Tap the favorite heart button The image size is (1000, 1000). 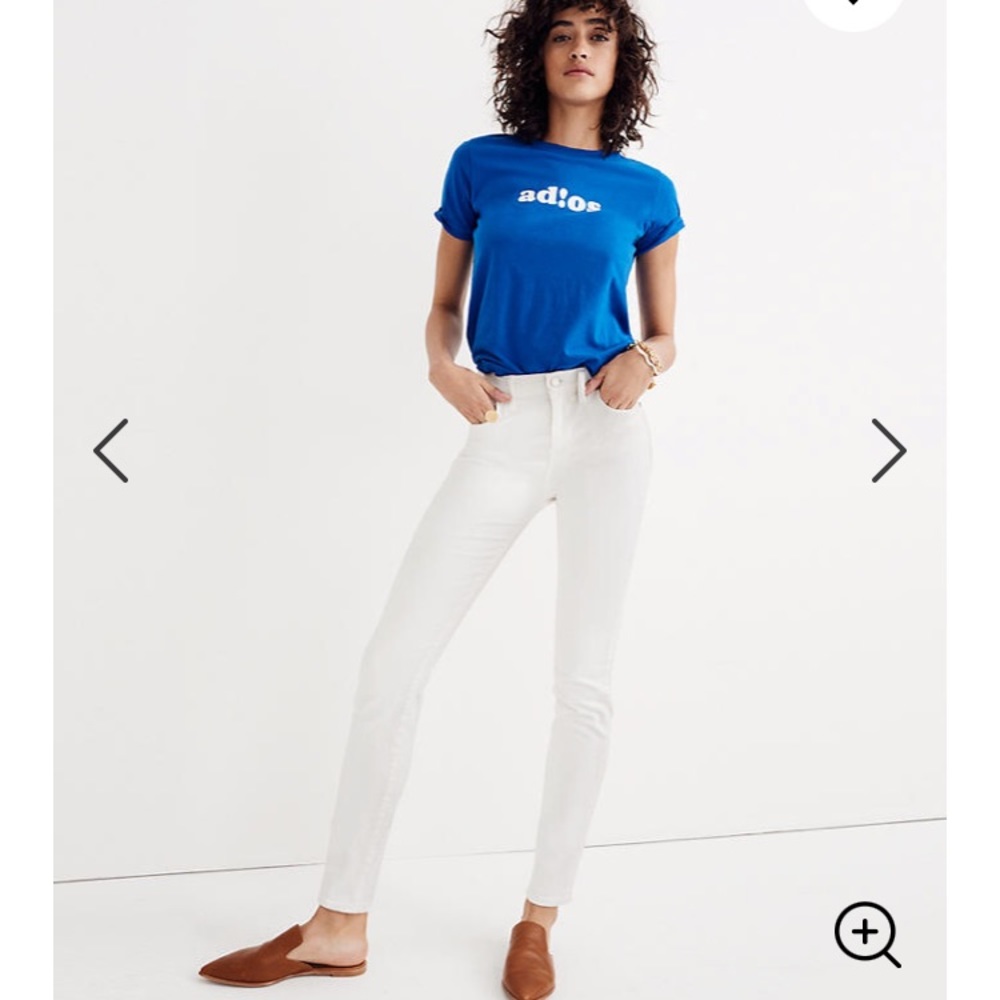tap(853, 8)
